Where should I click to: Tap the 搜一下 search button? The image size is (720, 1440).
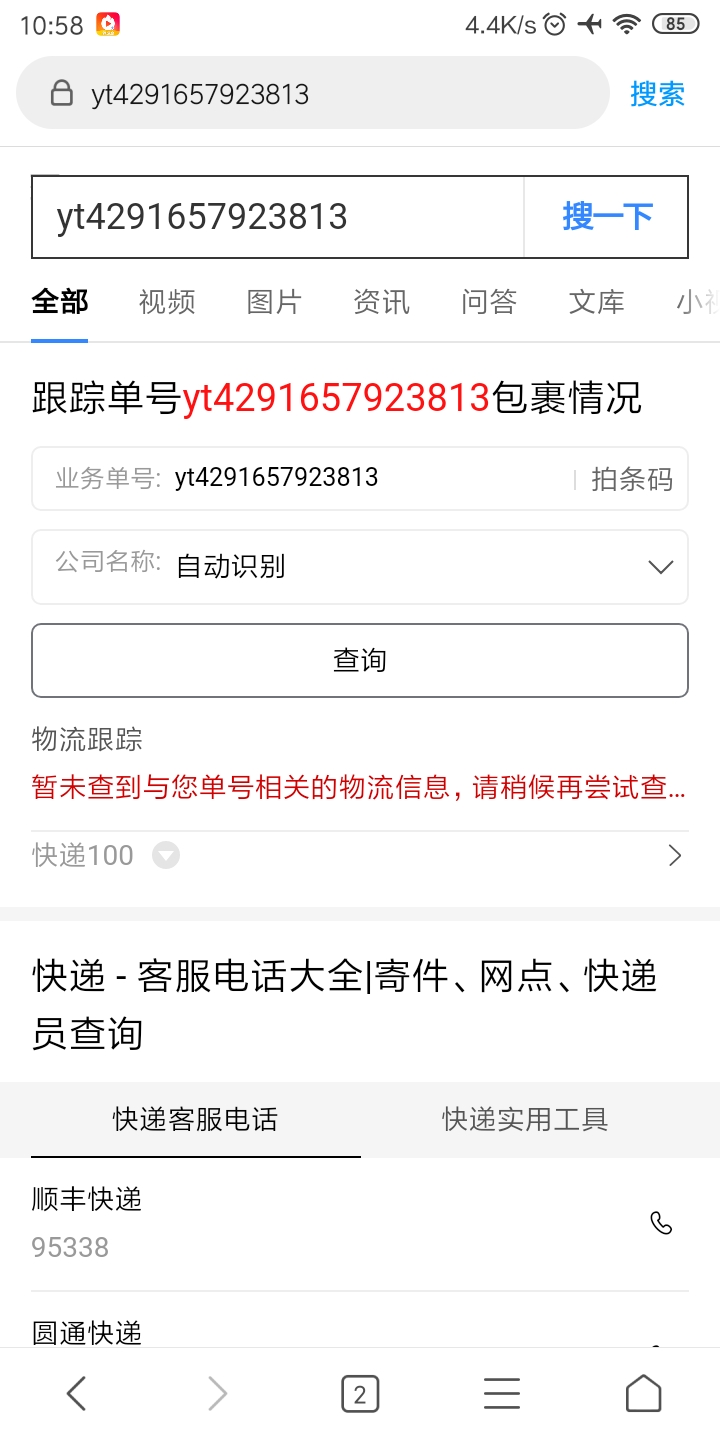[x=606, y=217]
